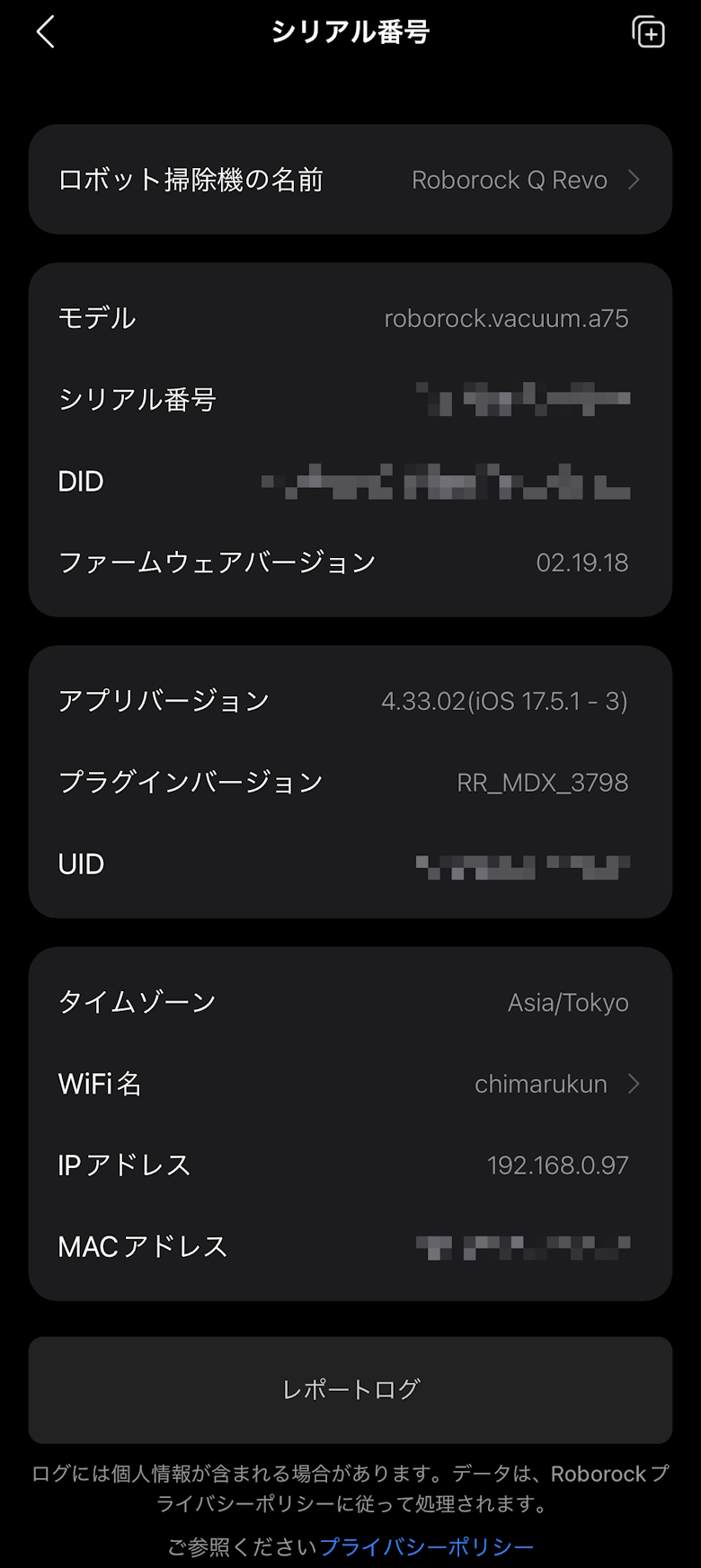Go back from the シリアル番号 screen
Viewport: 701px width, 1568px height.
46,32
